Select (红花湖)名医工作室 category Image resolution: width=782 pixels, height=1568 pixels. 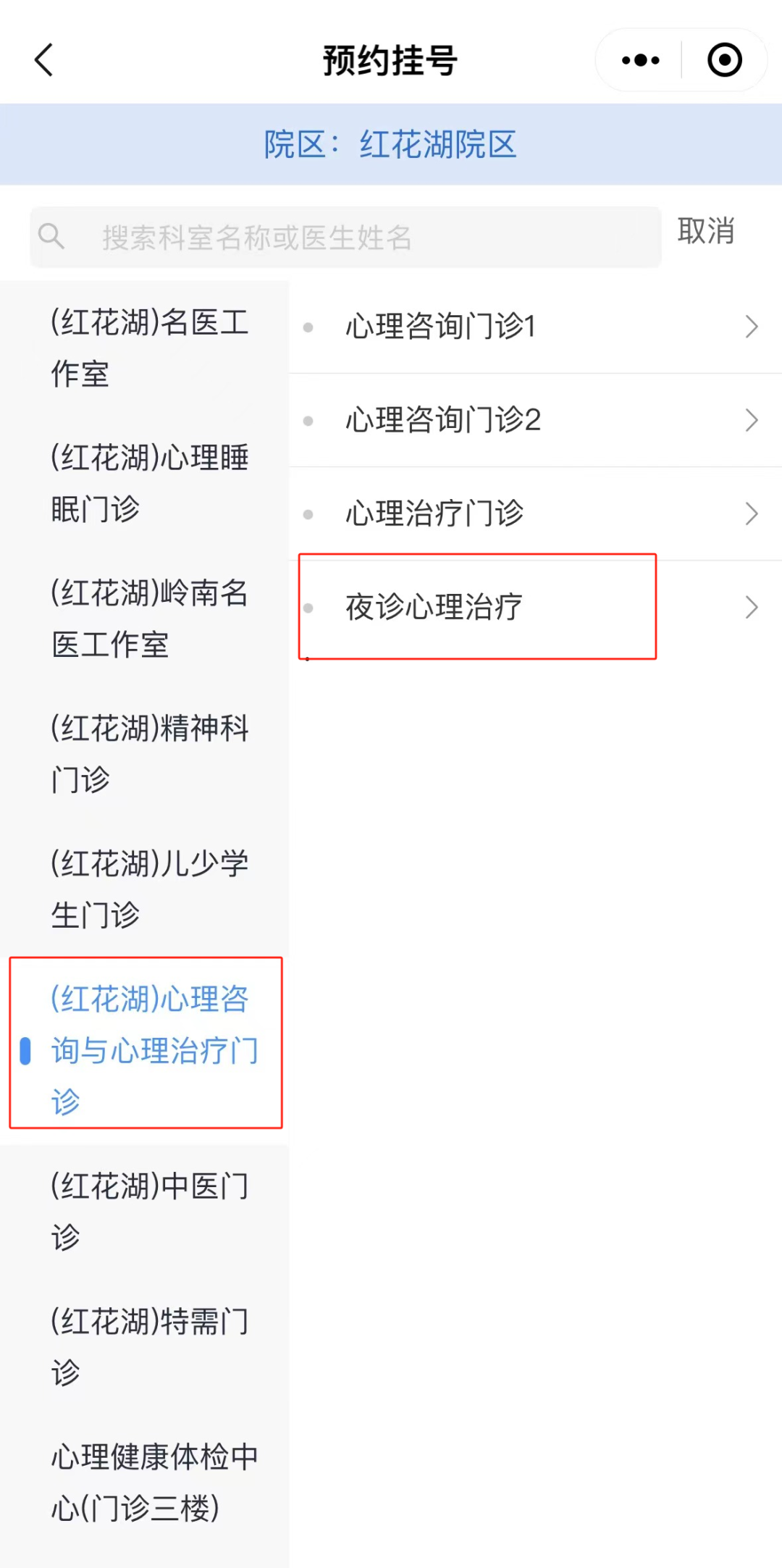click(x=148, y=348)
